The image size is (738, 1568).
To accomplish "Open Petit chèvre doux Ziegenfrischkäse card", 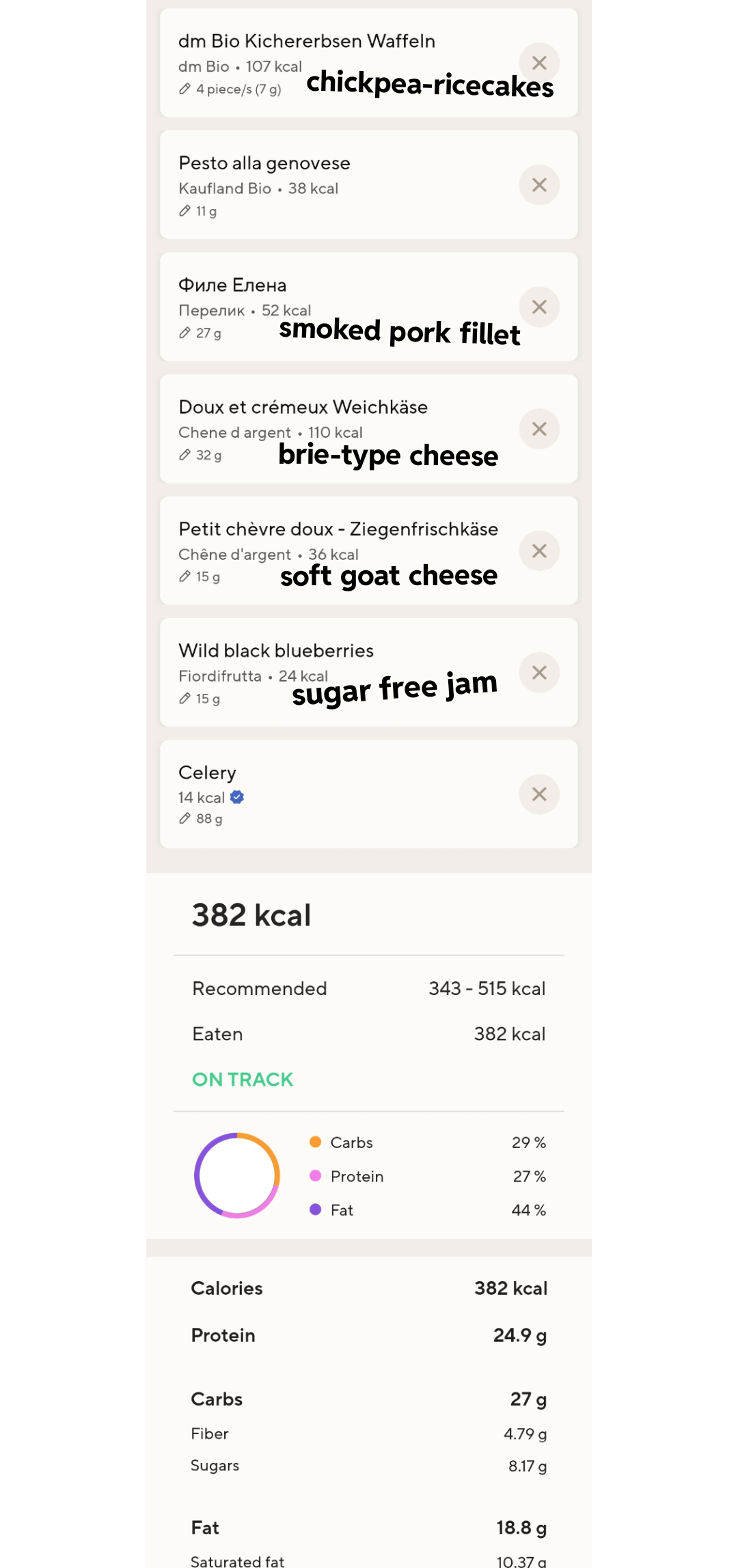I will coord(338,529).
